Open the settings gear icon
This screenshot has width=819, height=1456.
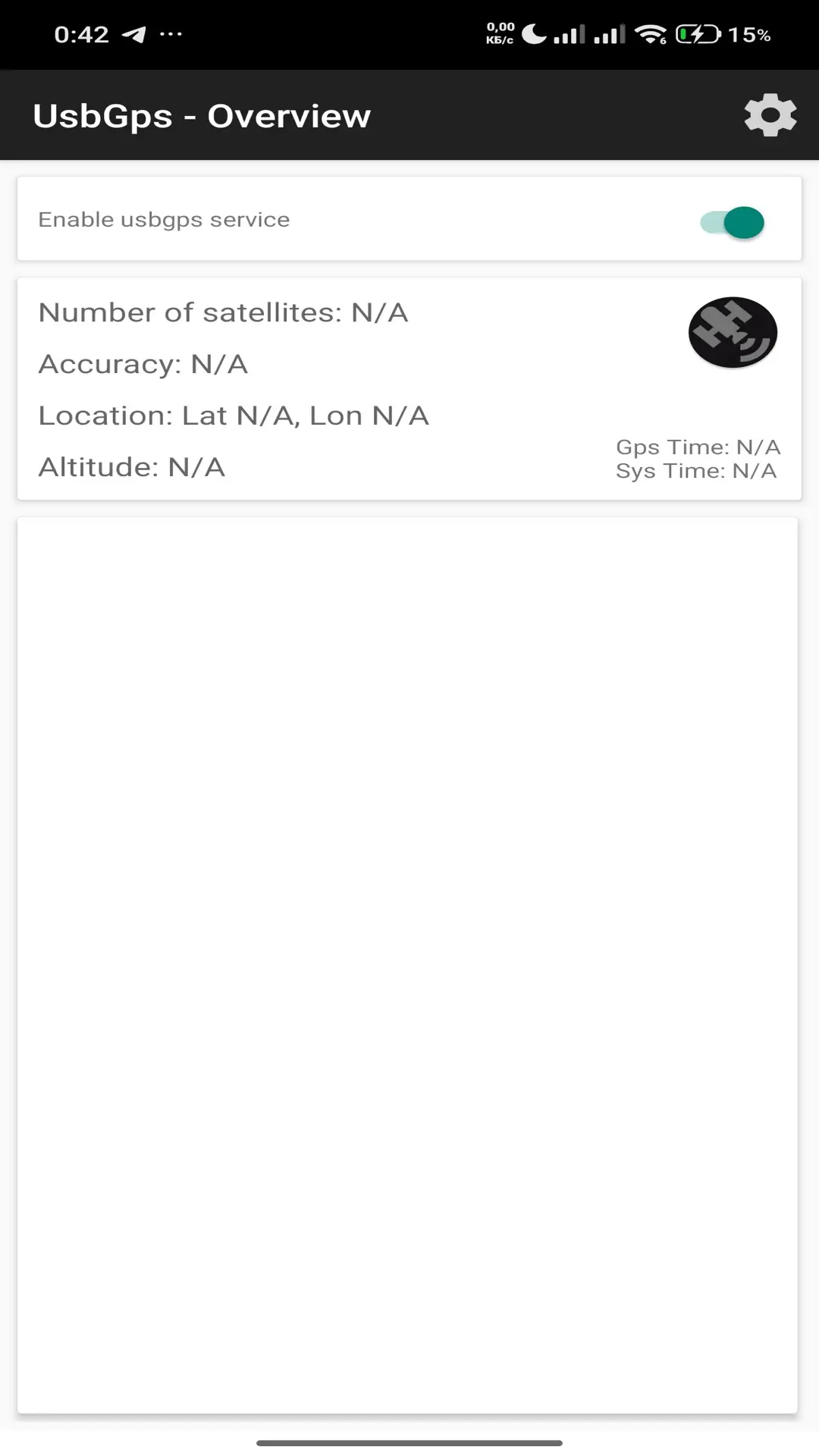tap(770, 115)
